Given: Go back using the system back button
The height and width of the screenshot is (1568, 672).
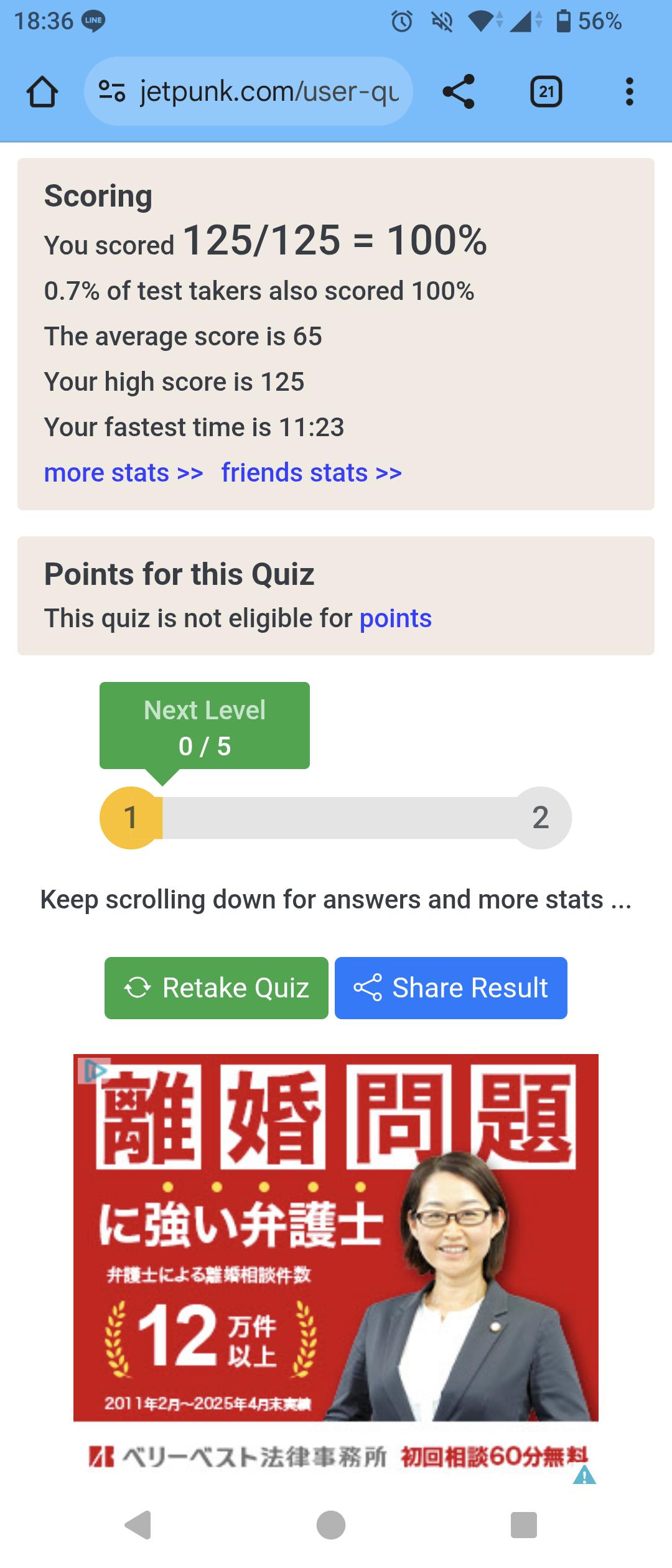Looking at the screenshot, I should [x=139, y=1525].
